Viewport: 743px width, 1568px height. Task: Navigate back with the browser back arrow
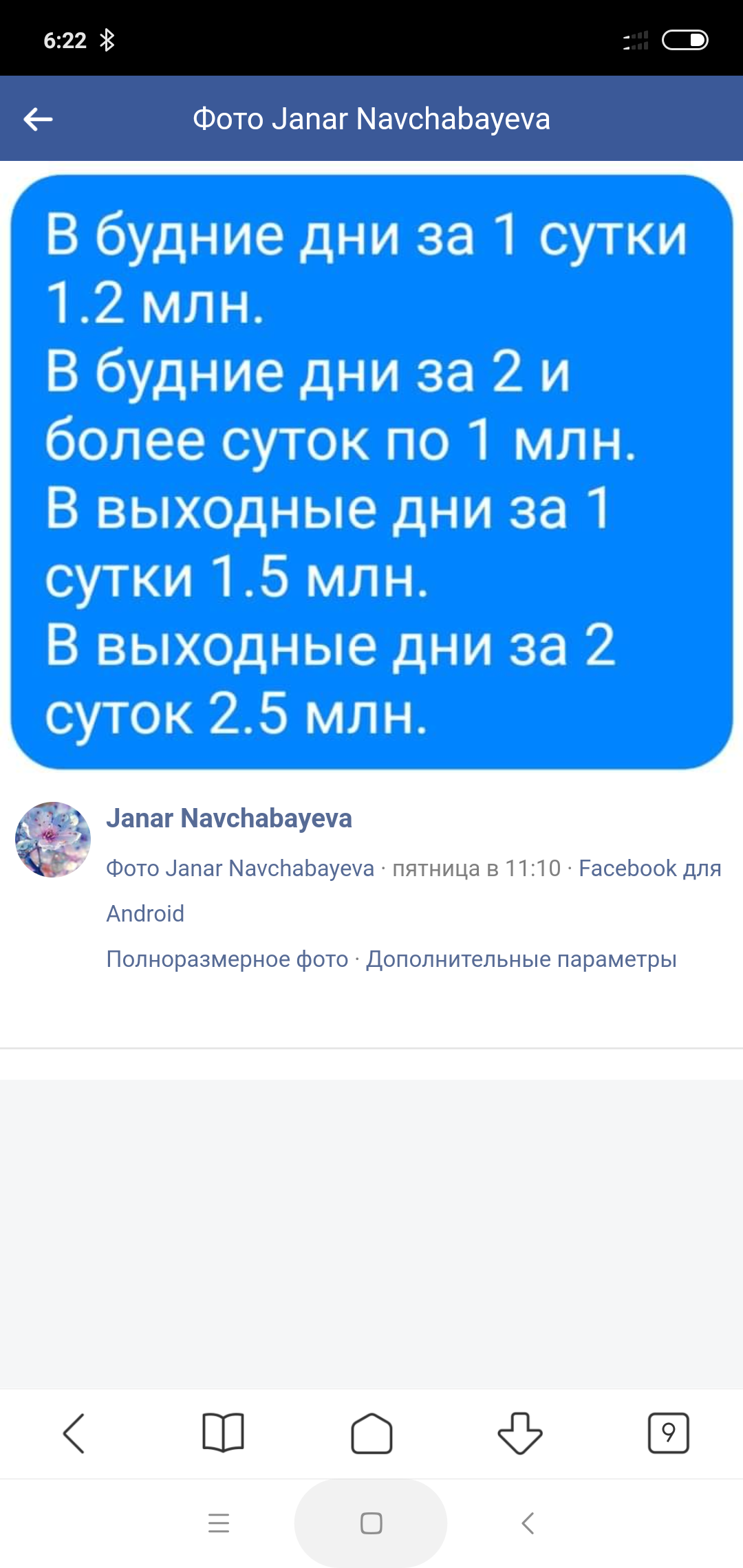coord(74,1433)
